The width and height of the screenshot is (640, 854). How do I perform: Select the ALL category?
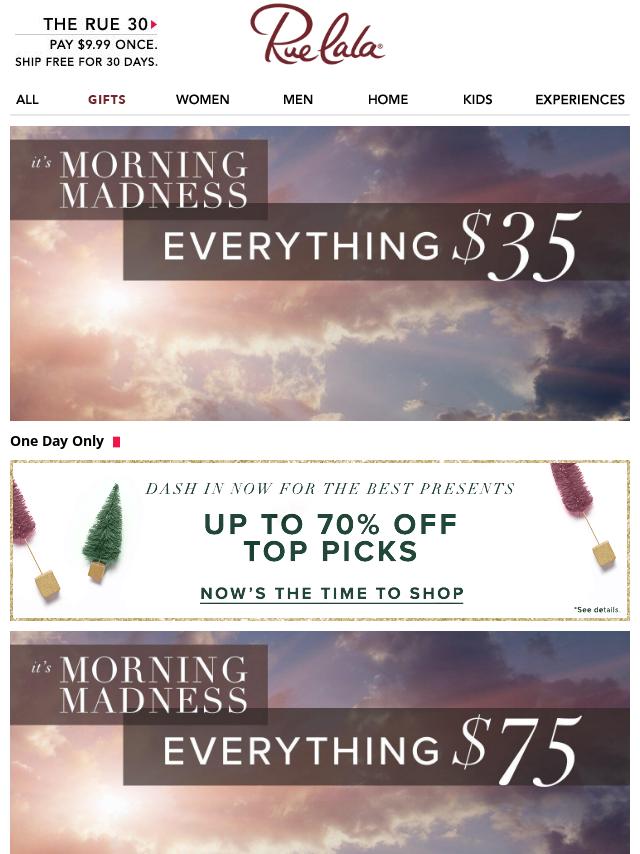(27, 99)
